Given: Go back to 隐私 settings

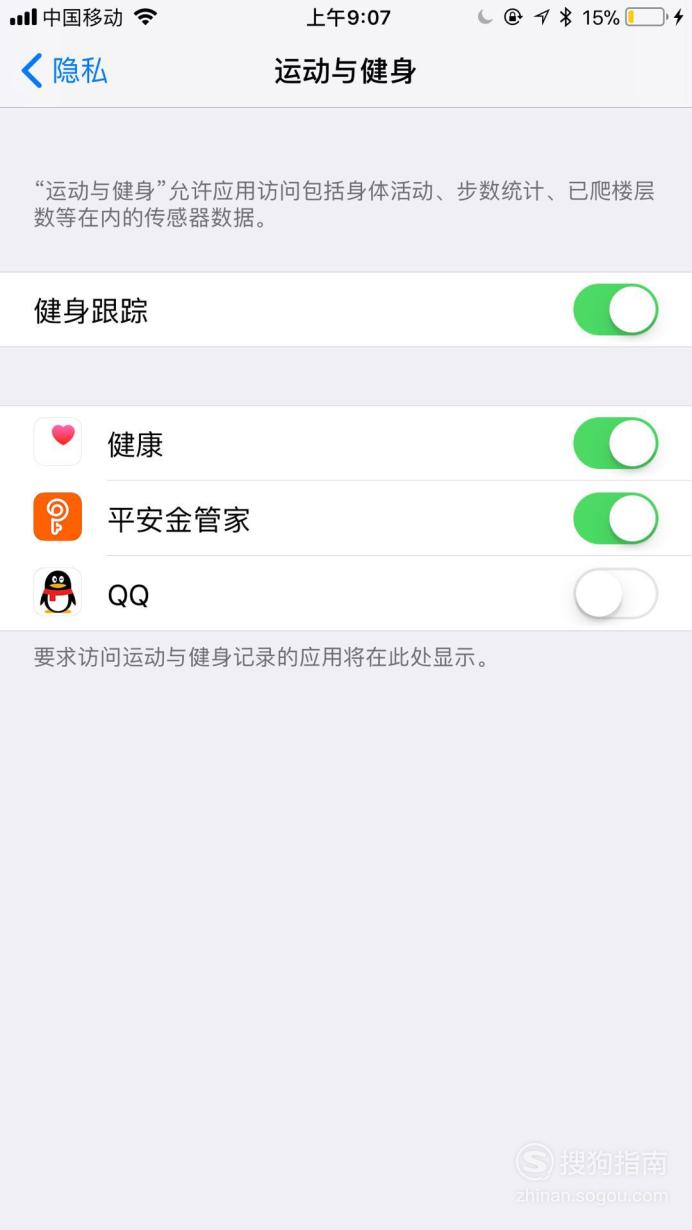Looking at the screenshot, I should pos(64,71).
